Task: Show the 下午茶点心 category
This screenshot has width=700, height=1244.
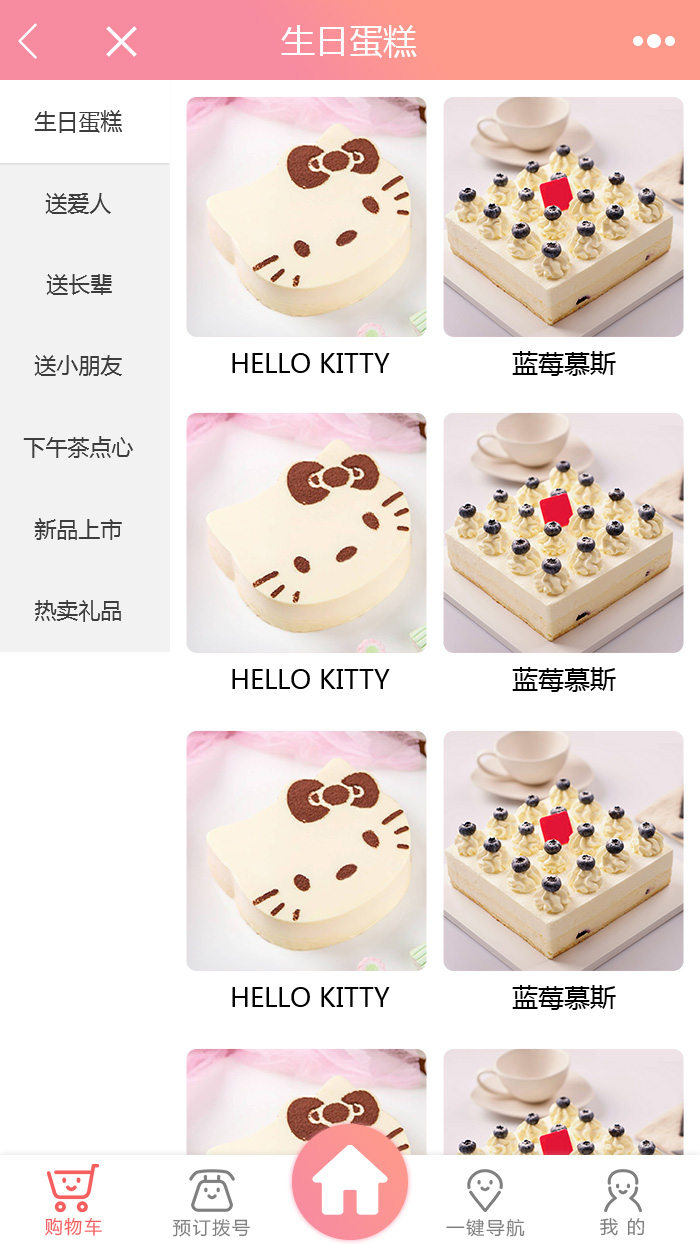Action: click(x=78, y=447)
